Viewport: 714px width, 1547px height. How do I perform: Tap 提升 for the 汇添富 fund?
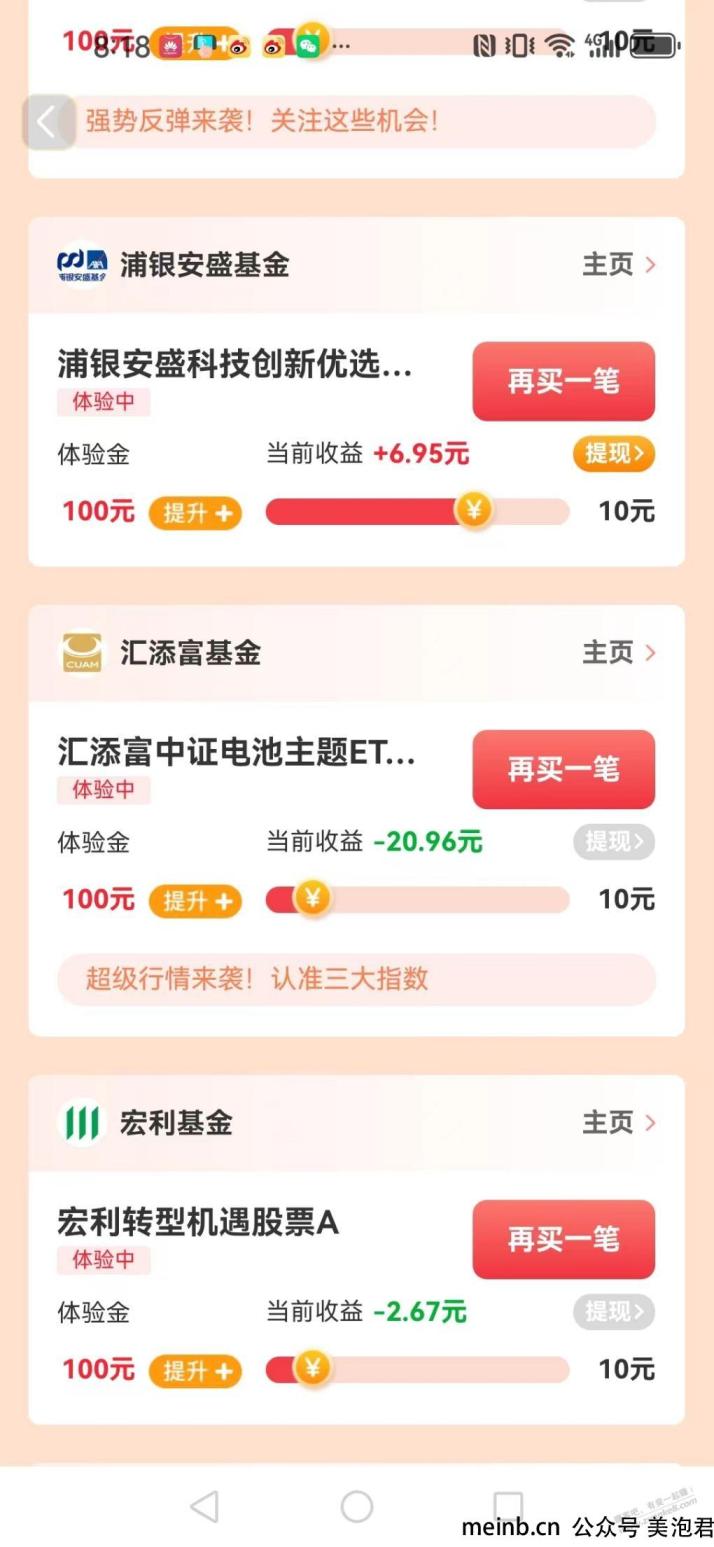pyautogui.click(x=196, y=901)
